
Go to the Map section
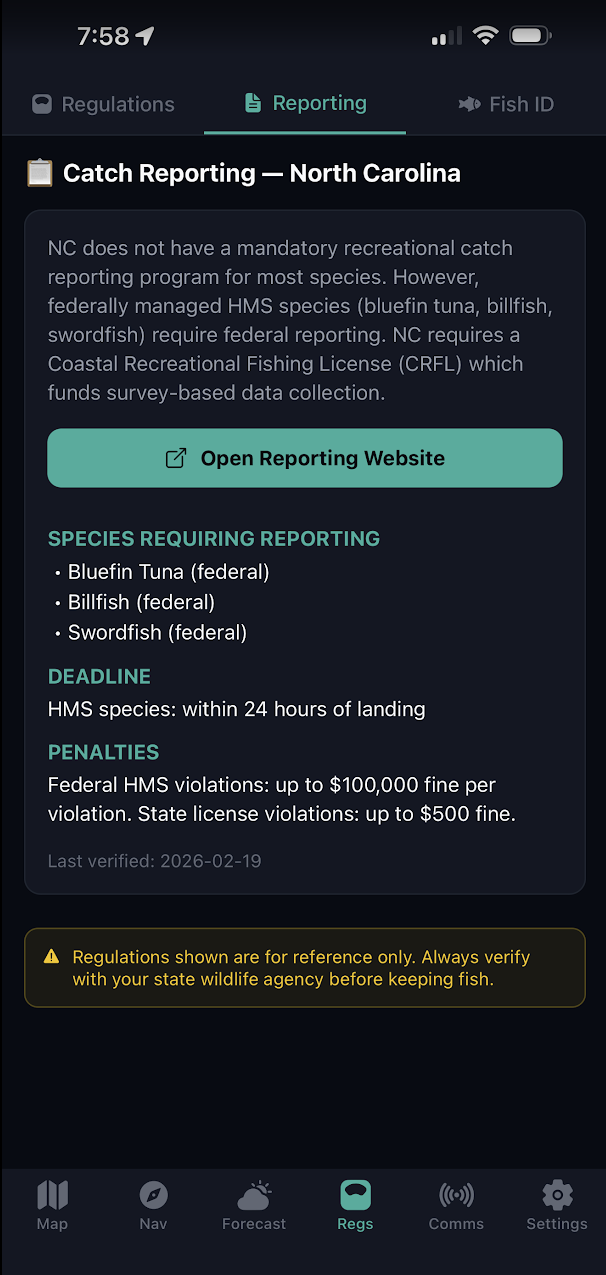[52, 1204]
